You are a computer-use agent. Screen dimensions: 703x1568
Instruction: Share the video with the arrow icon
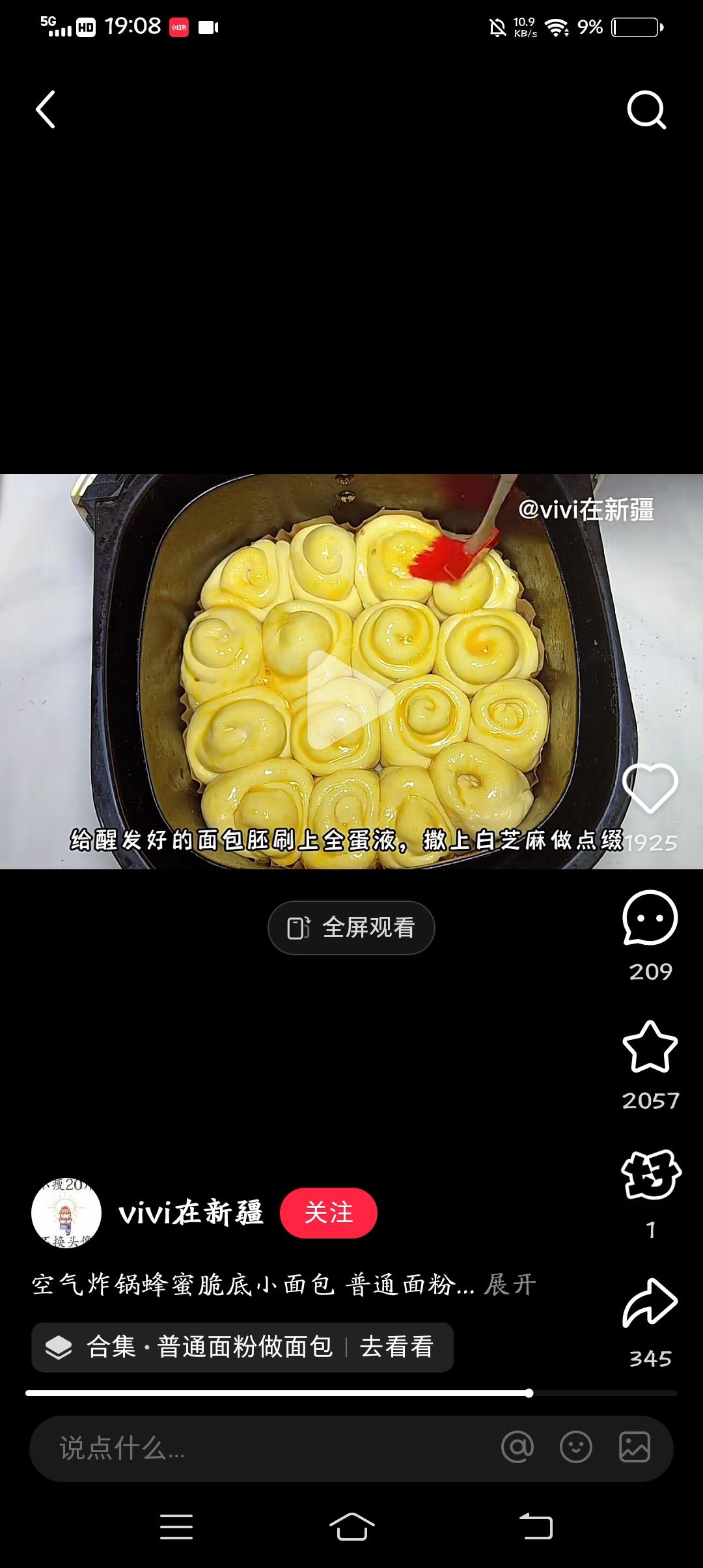pos(650,1304)
